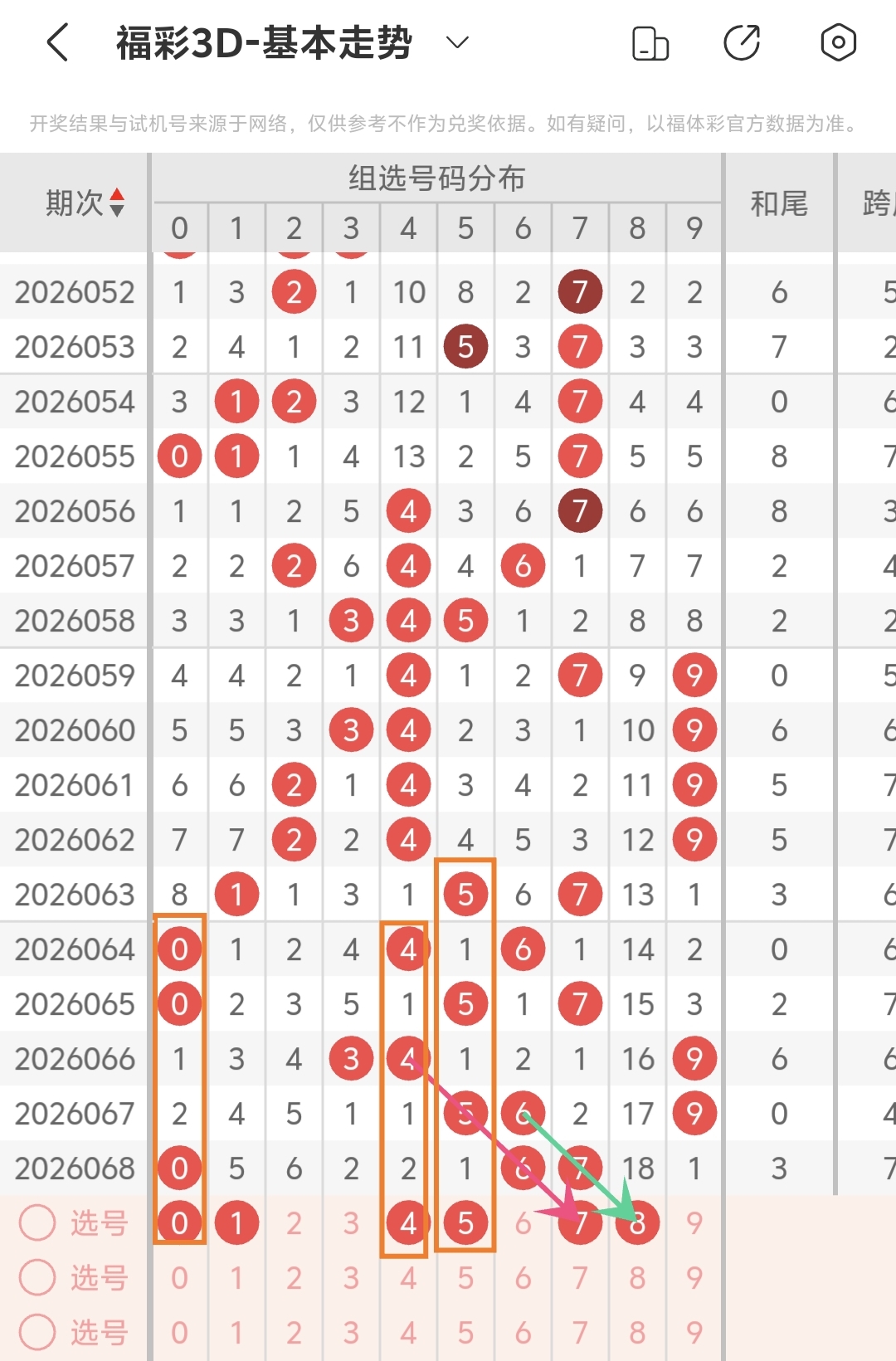Select the second 选号 row circle
This screenshot has width=896, height=1361.
pyautogui.click(x=37, y=1277)
